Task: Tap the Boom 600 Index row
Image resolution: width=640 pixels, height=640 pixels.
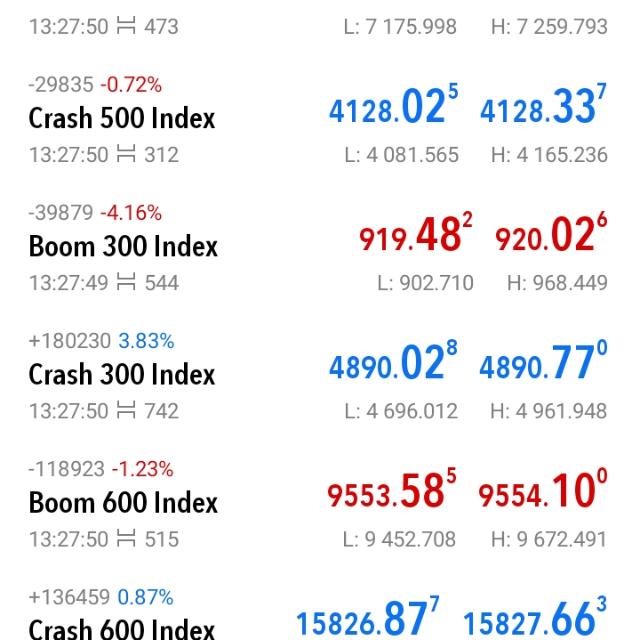Action: [123, 502]
